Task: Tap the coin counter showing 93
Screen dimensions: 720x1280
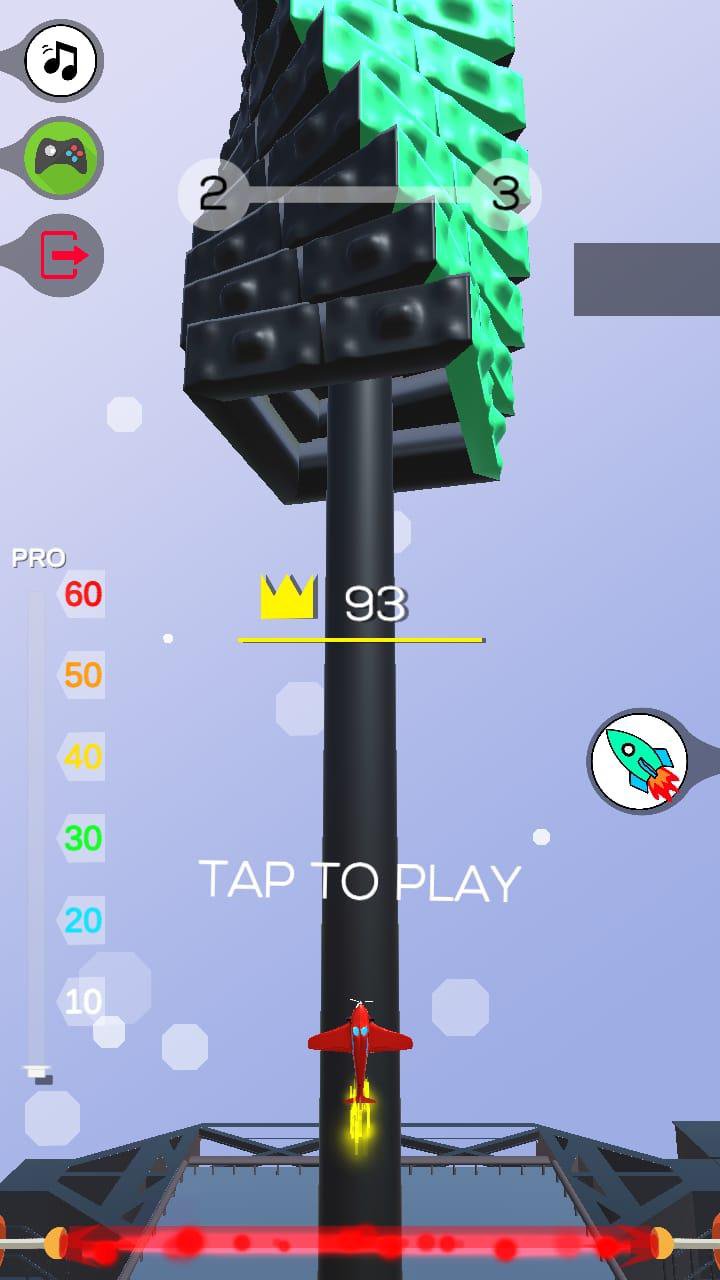Action: tap(374, 602)
